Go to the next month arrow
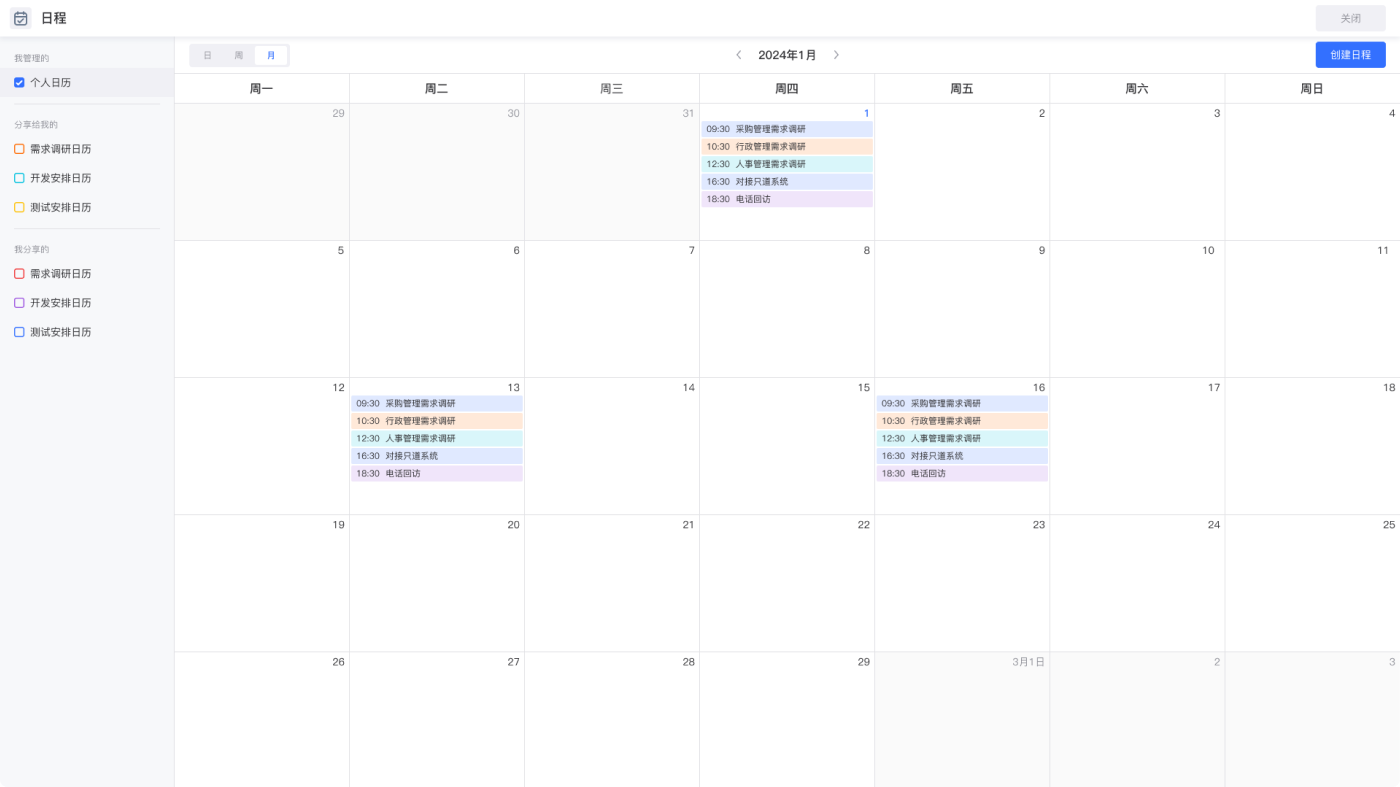The width and height of the screenshot is (1400, 787). click(x=836, y=55)
